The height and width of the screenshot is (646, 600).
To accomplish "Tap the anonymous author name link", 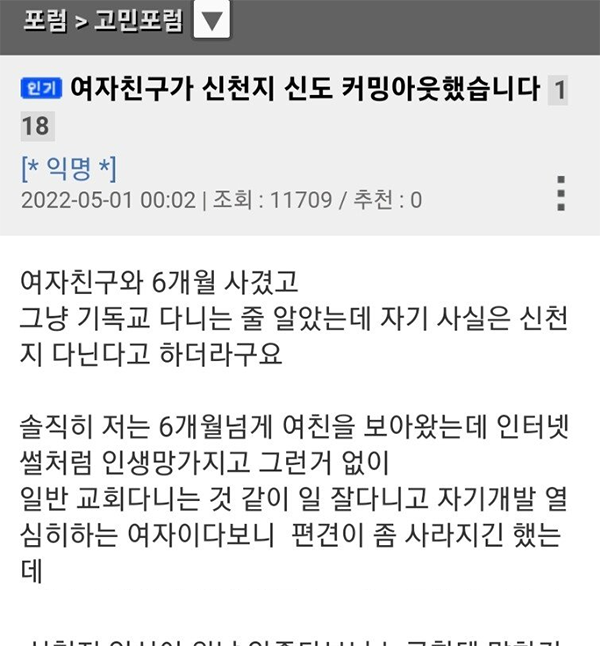I will click(x=69, y=166).
